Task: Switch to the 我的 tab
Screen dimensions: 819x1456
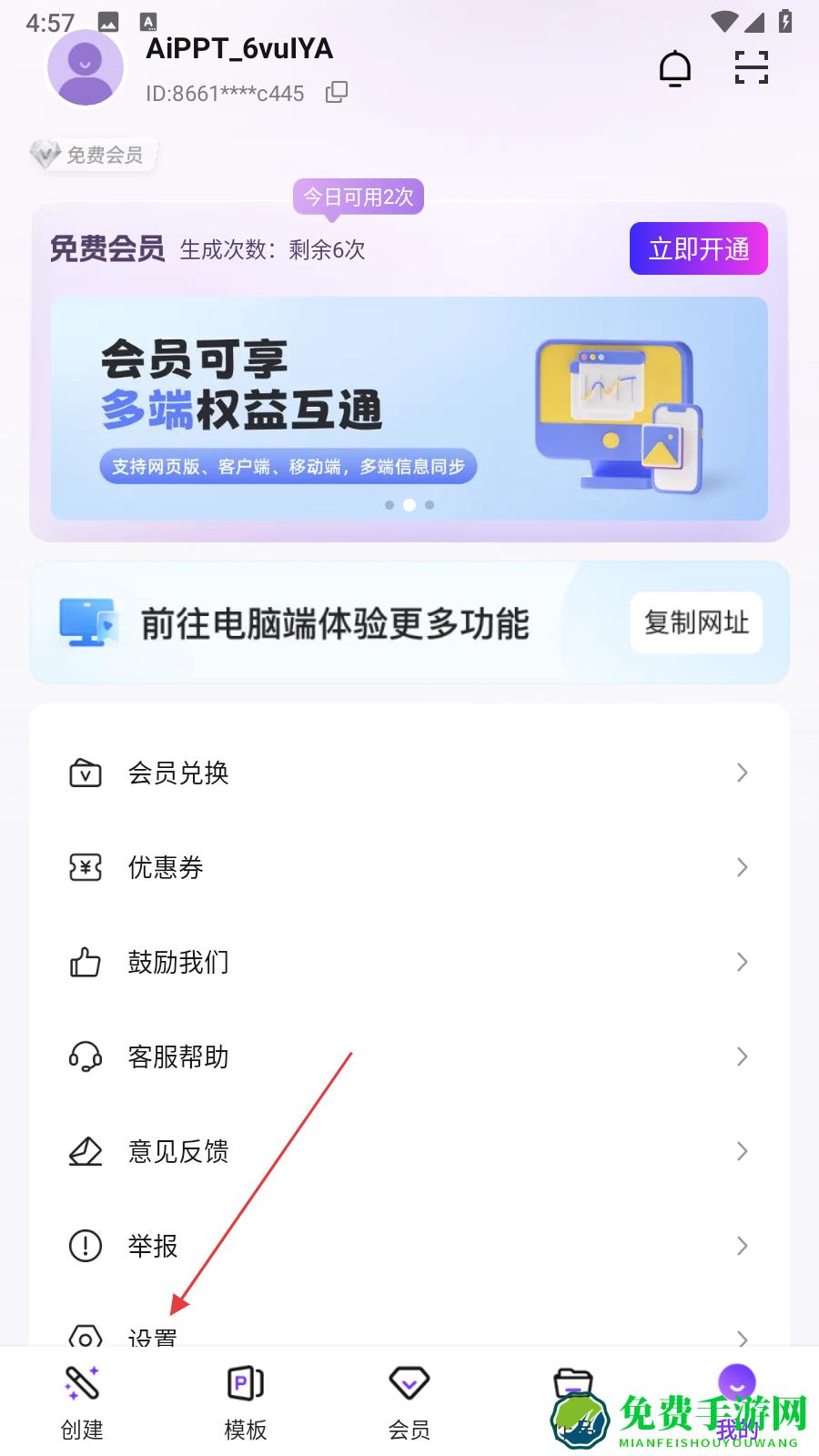Action: pyautogui.click(x=737, y=1402)
